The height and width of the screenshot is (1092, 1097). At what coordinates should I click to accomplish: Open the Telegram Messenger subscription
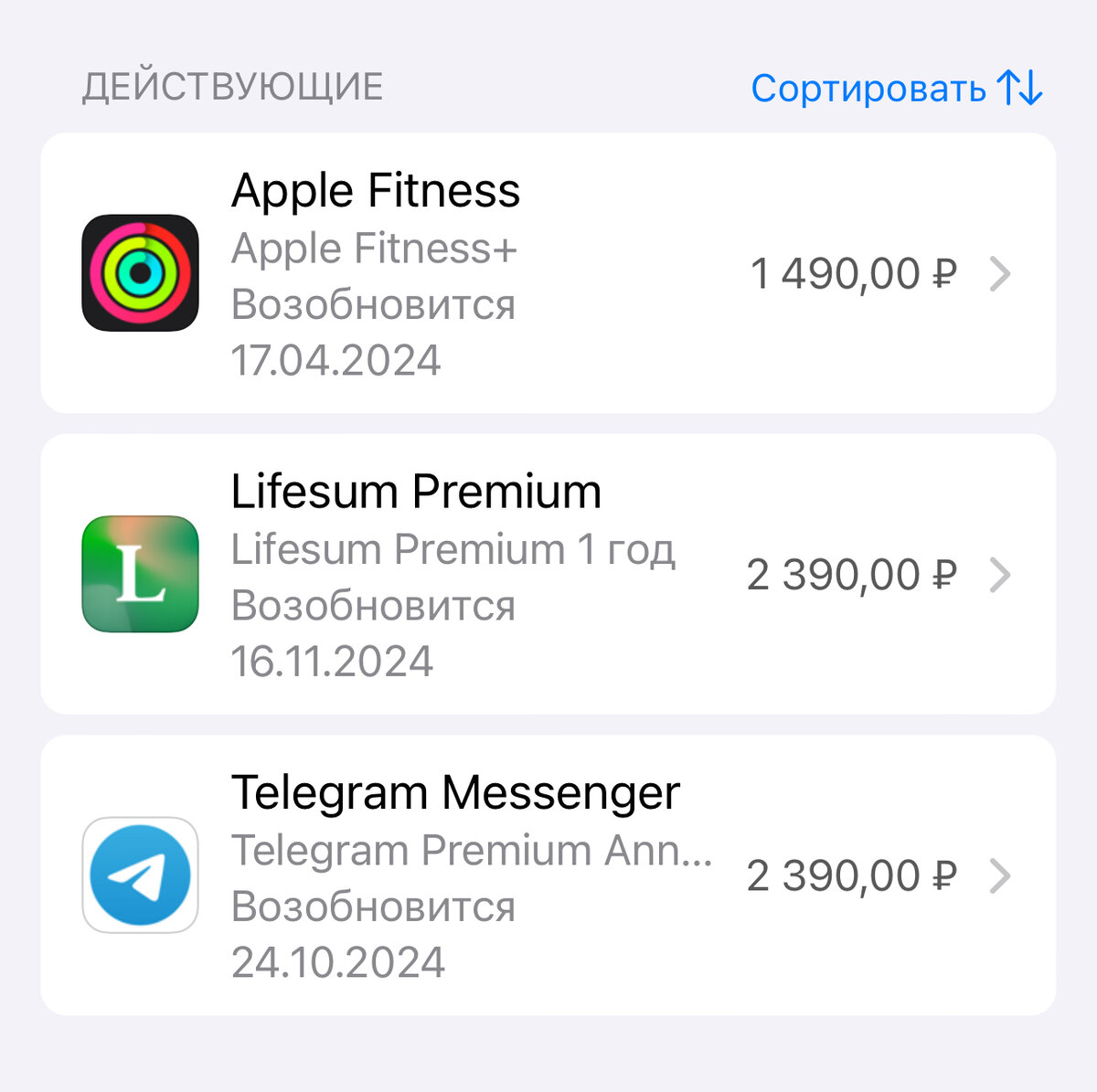tap(548, 875)
